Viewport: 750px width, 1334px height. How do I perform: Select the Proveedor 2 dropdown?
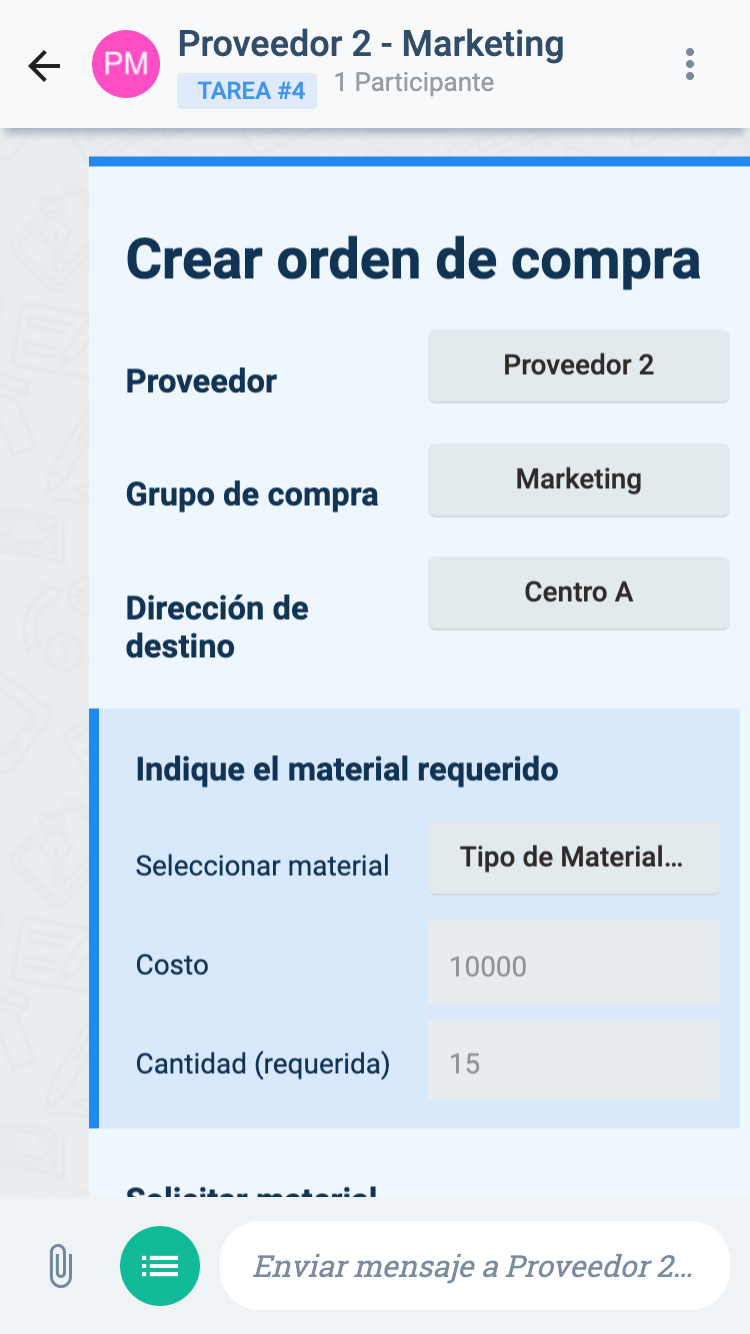click(579, 366)
